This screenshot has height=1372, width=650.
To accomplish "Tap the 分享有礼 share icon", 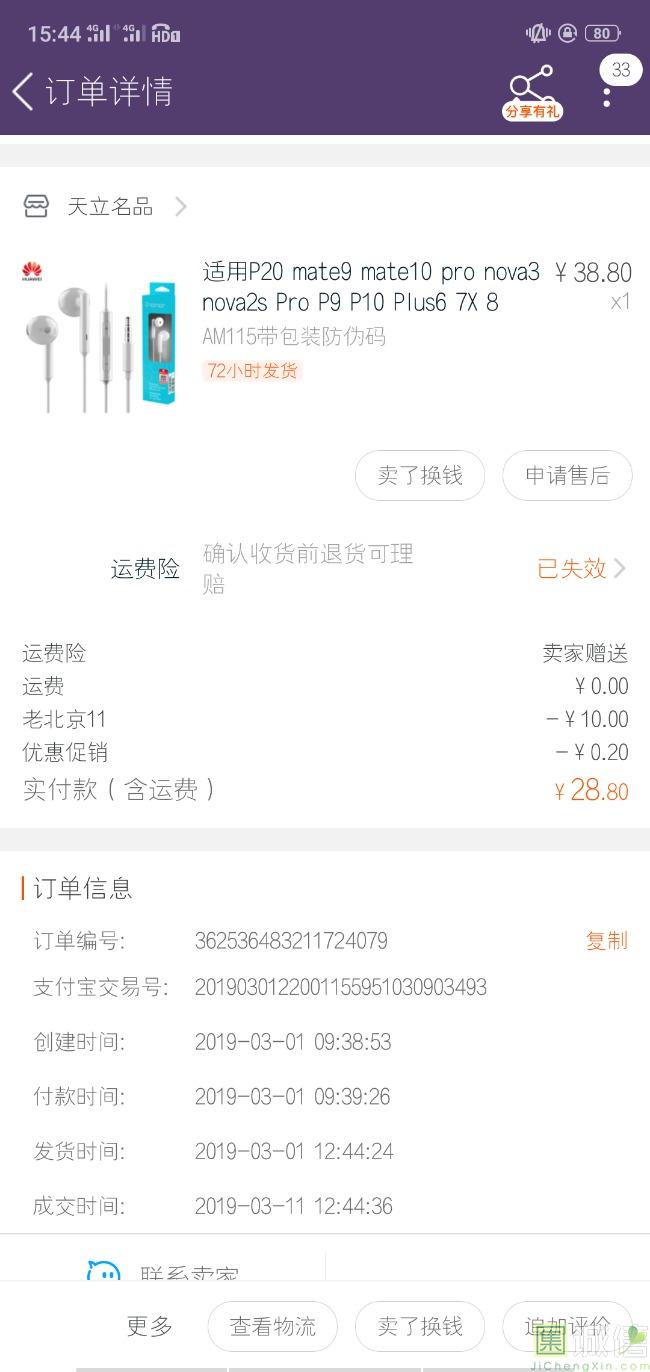I will [x=532, y=93].
